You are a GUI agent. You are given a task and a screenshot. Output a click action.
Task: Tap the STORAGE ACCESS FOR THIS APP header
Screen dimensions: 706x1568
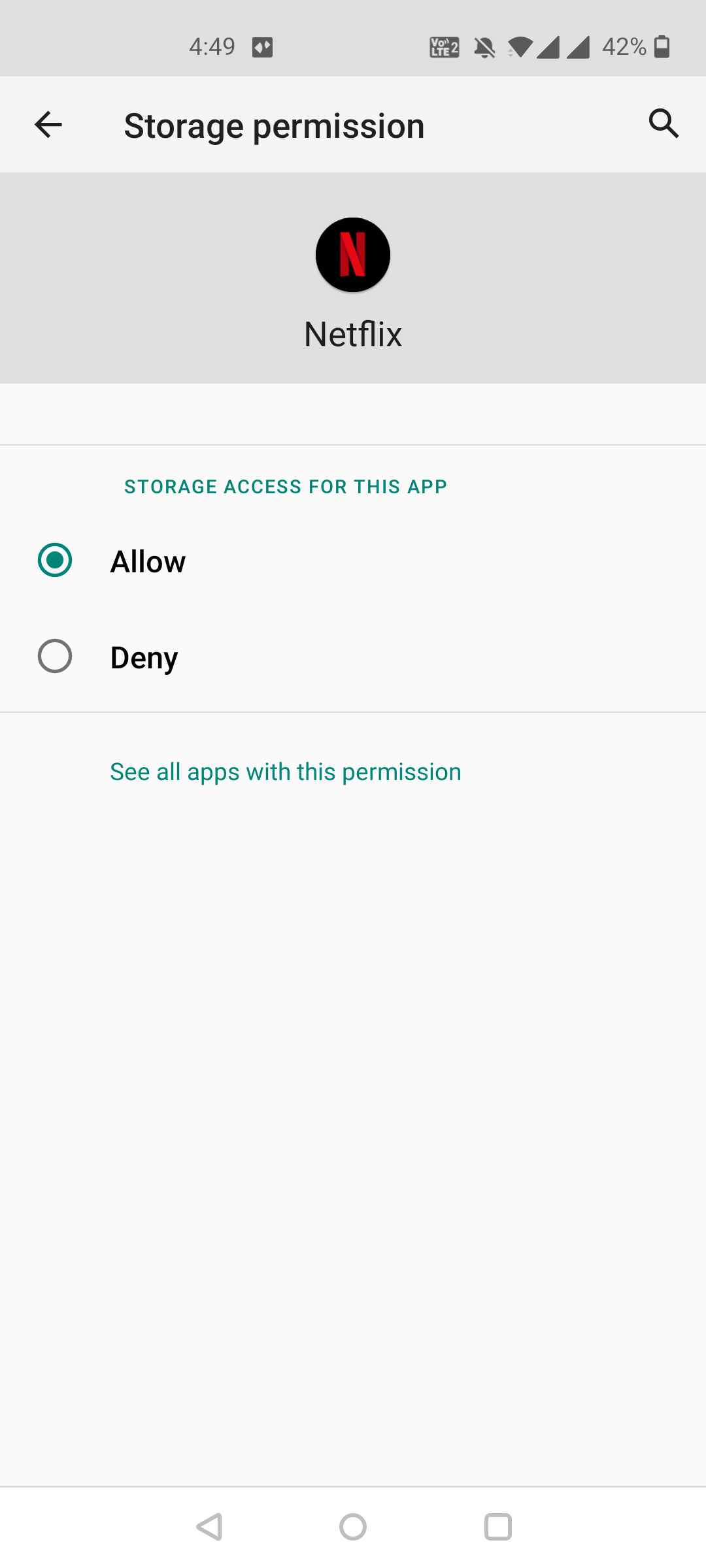(x=284, y=486)
